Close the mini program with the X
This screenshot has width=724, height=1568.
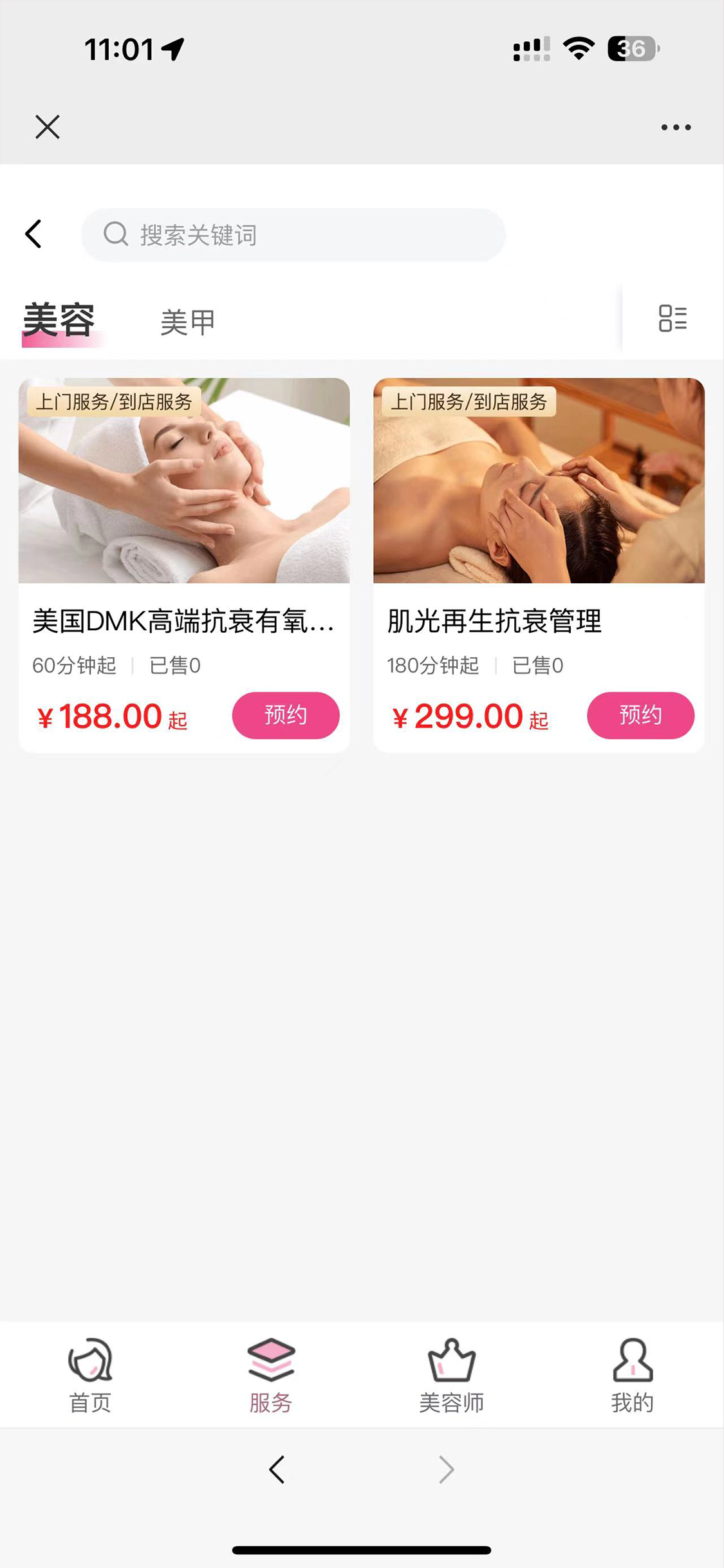[x=48, y=127]
